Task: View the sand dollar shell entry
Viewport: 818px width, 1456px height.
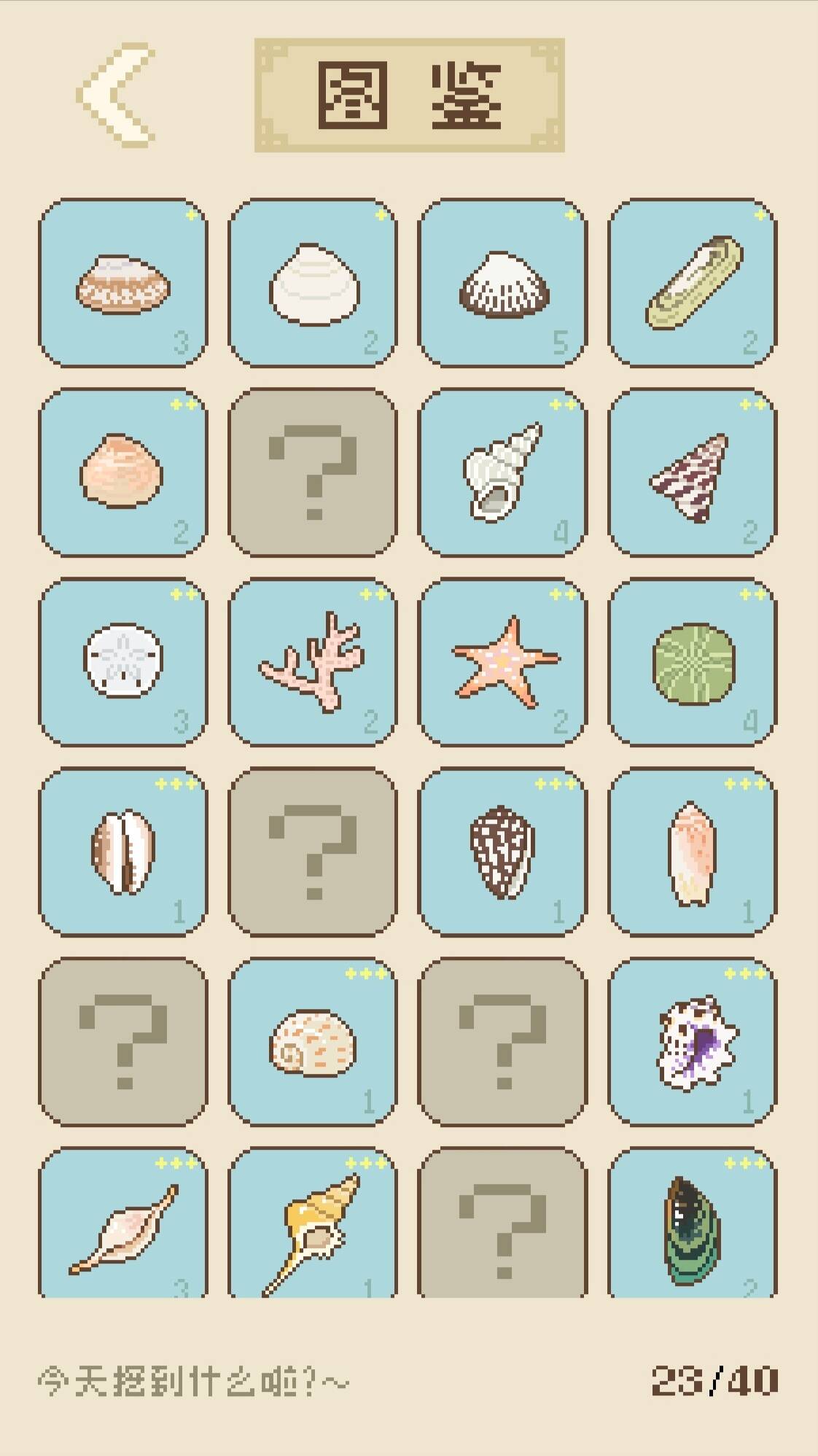Action: [122, 660]
